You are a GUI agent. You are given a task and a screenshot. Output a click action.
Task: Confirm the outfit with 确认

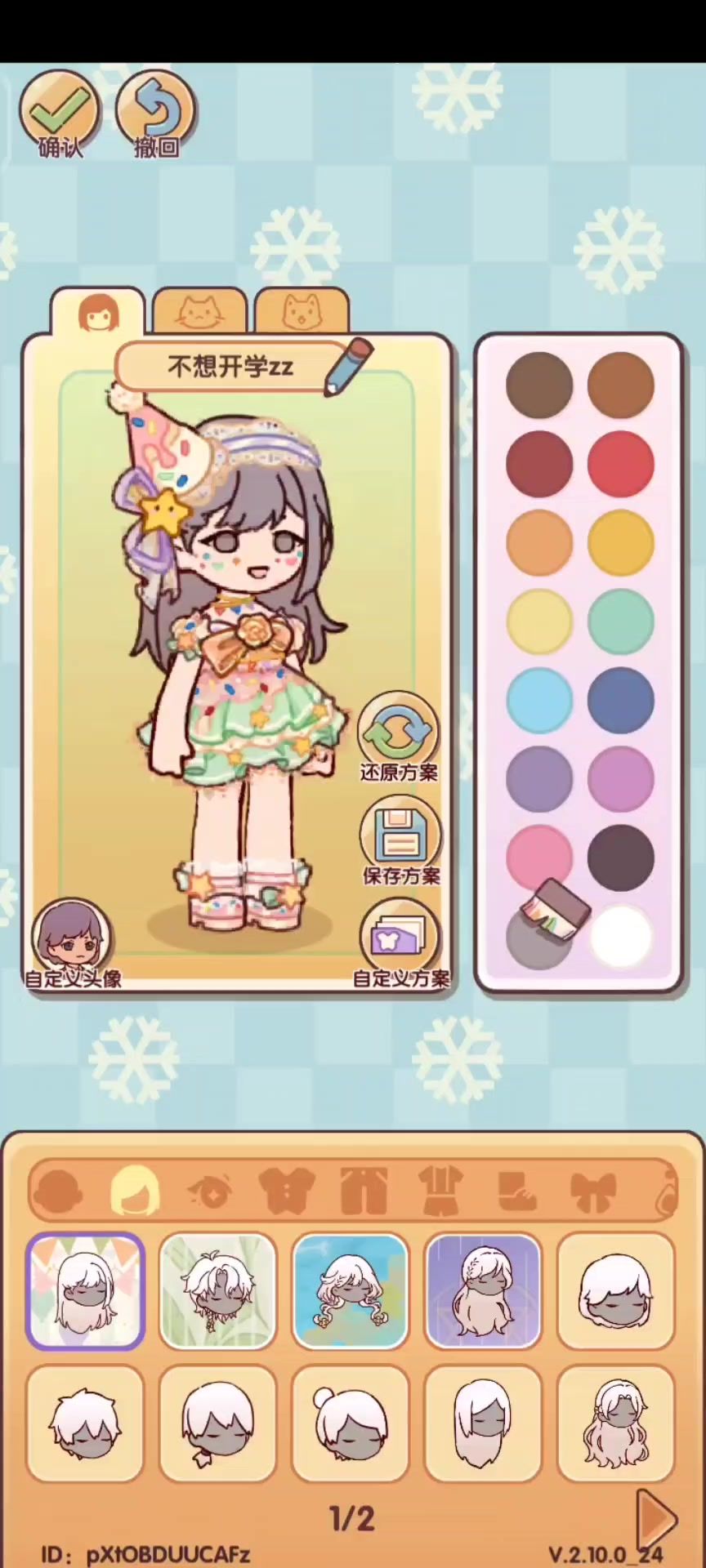pyautogui.click(x=59, y=113)
